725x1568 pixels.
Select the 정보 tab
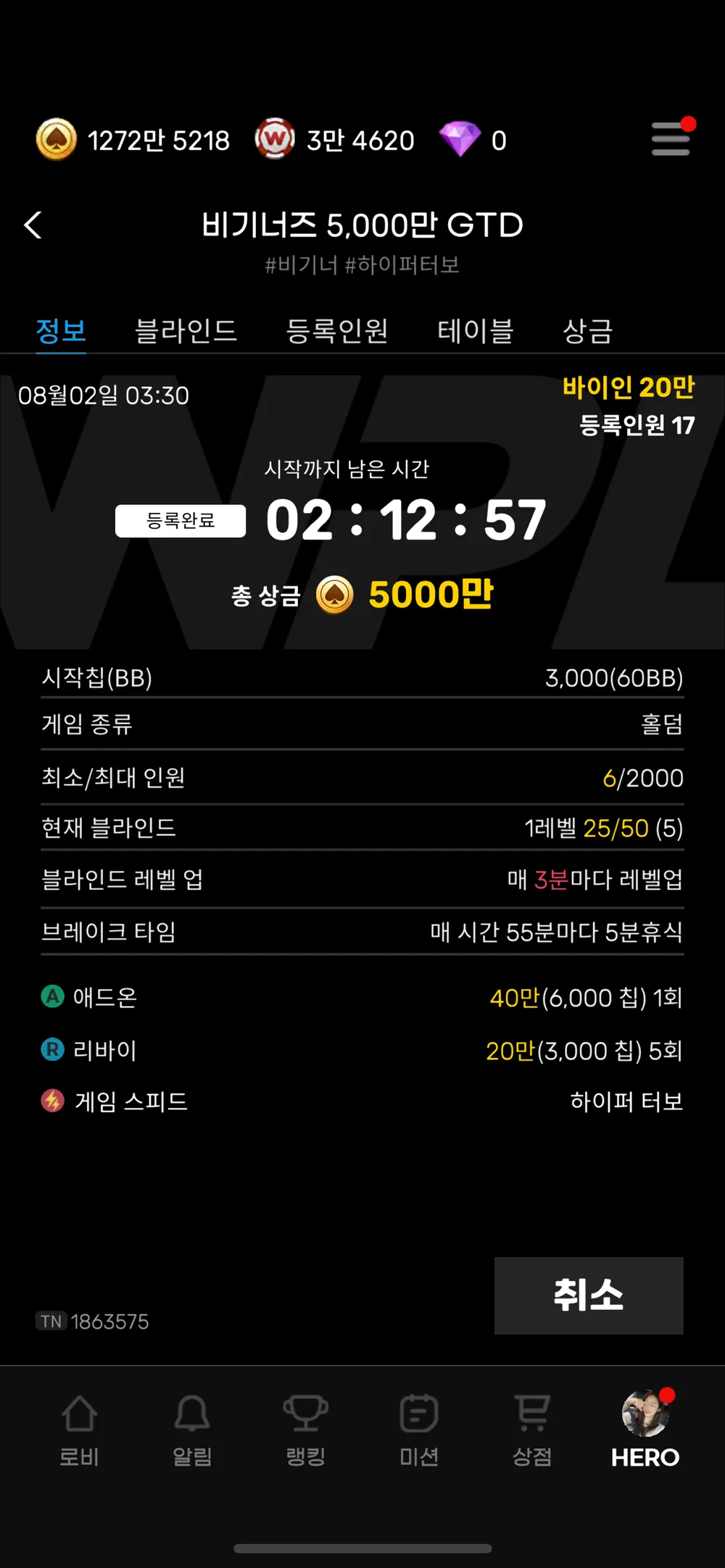(x=61, y=331)
